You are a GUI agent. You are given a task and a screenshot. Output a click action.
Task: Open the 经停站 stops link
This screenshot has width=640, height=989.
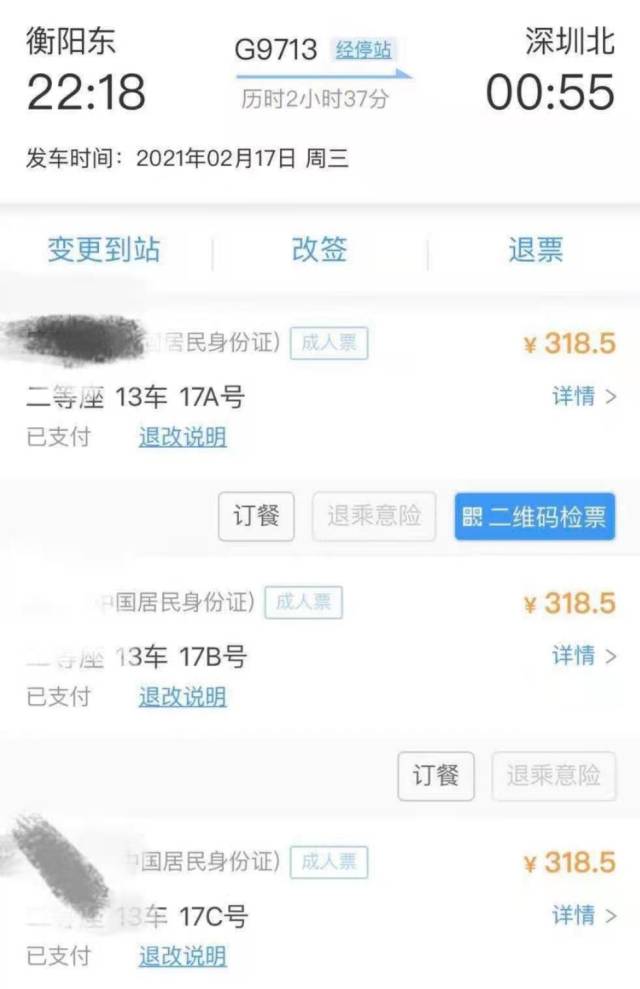[363, 50]
